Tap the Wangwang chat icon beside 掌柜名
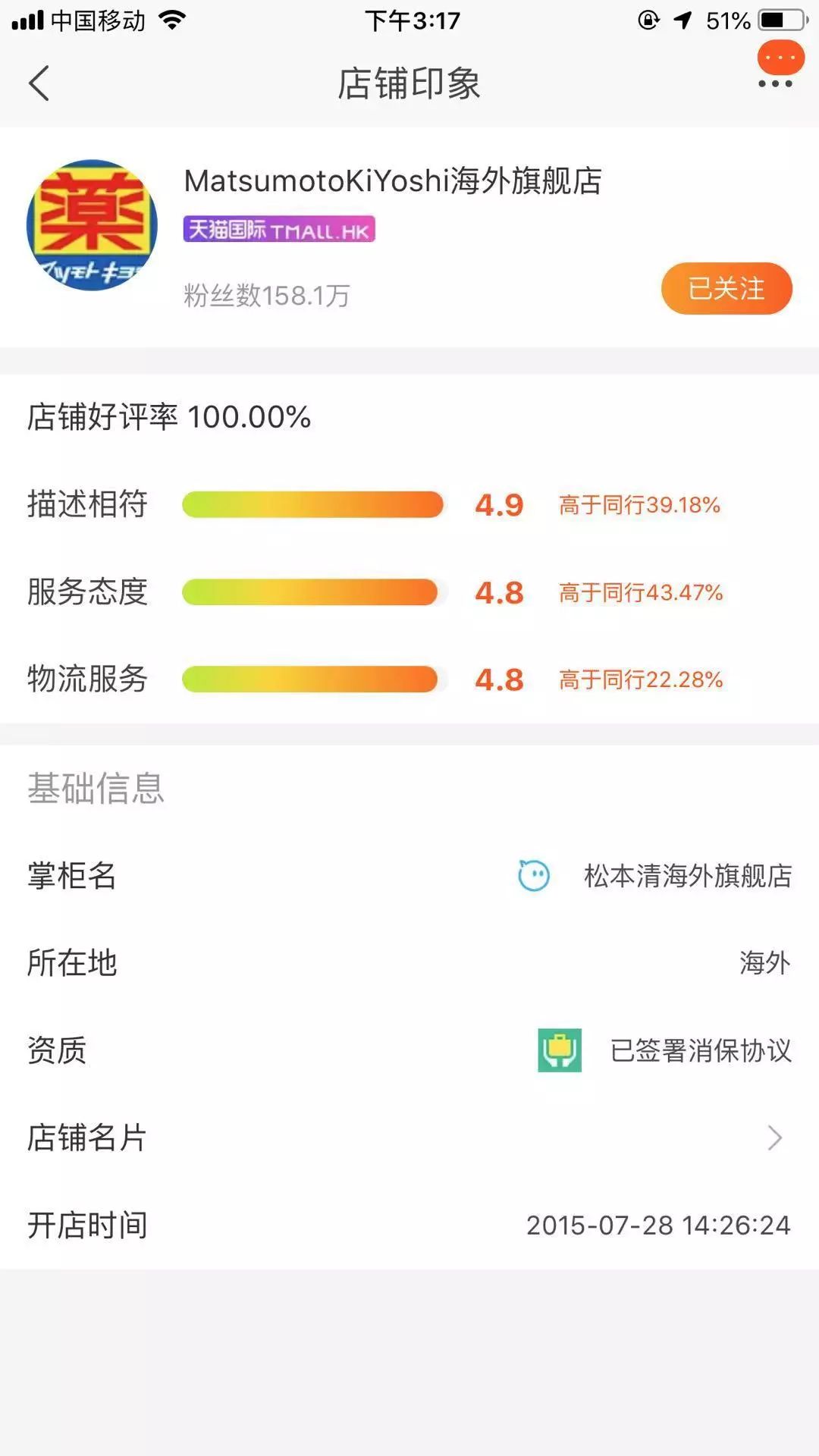 point(533,877)
